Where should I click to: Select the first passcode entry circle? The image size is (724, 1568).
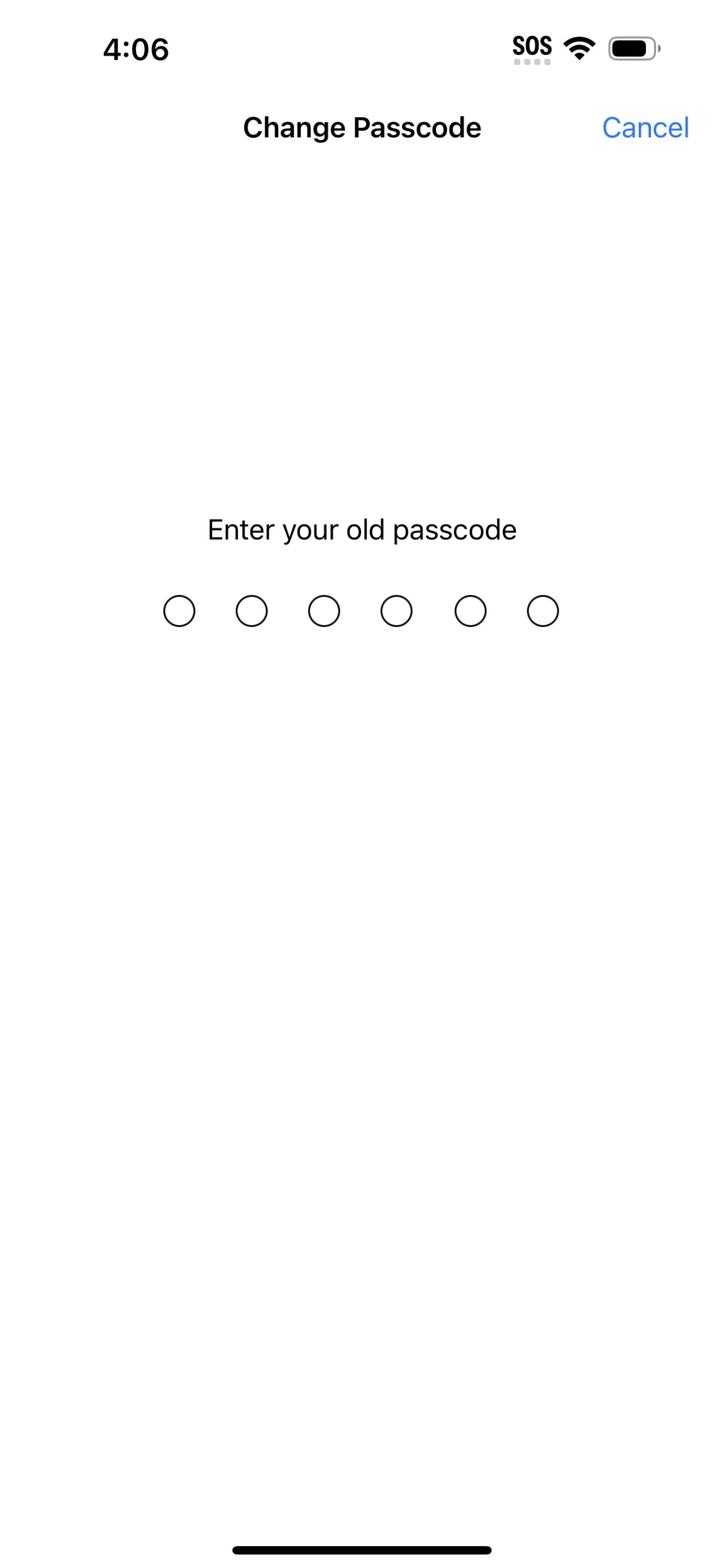180,610
